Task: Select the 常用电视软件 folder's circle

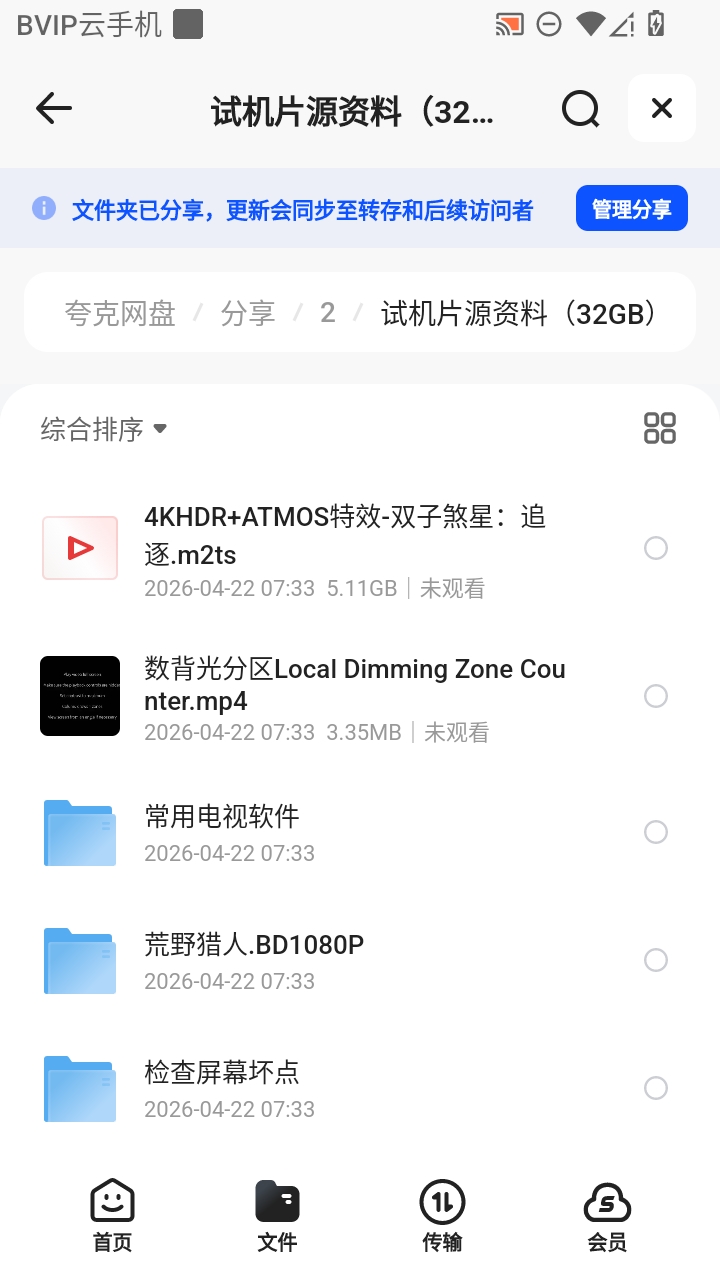Action: pos(656,832)
